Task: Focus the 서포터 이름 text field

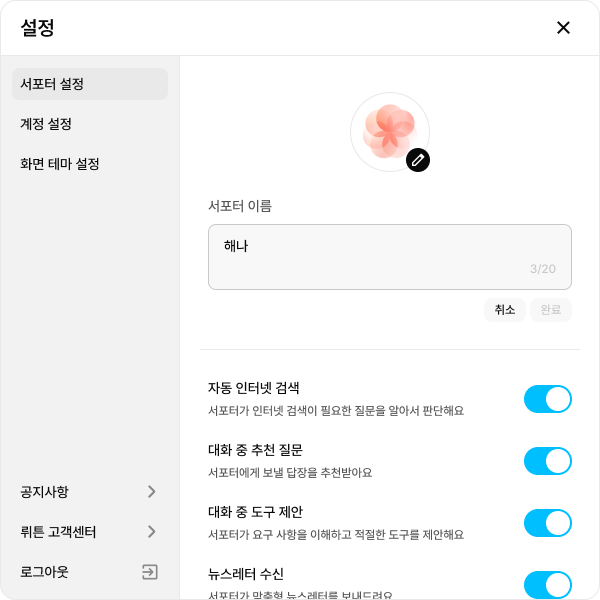Action: point(390,256)
